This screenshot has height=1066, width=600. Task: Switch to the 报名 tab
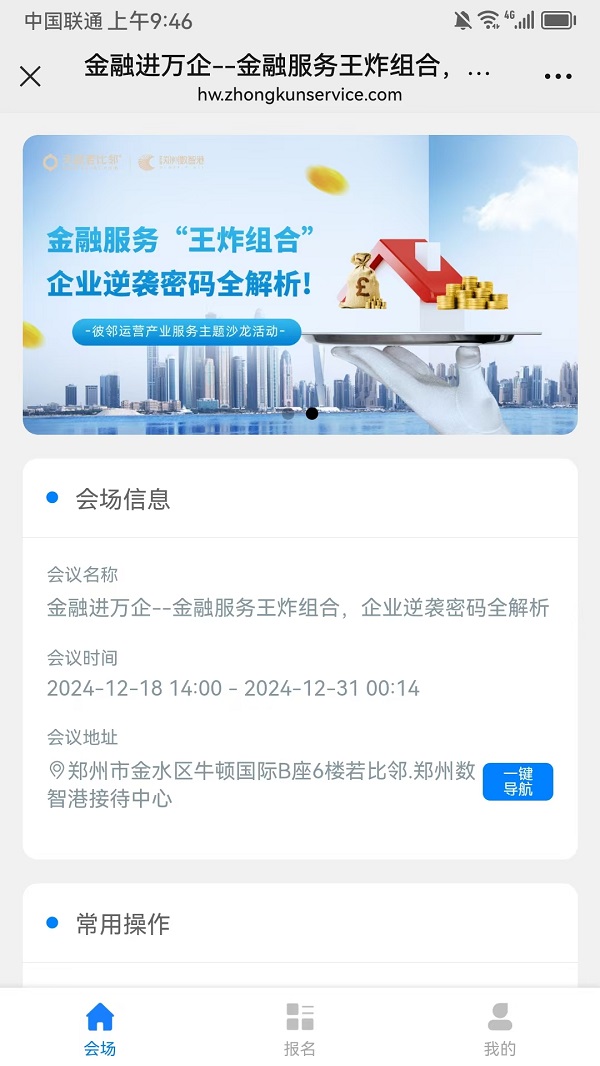(300, 1029)
